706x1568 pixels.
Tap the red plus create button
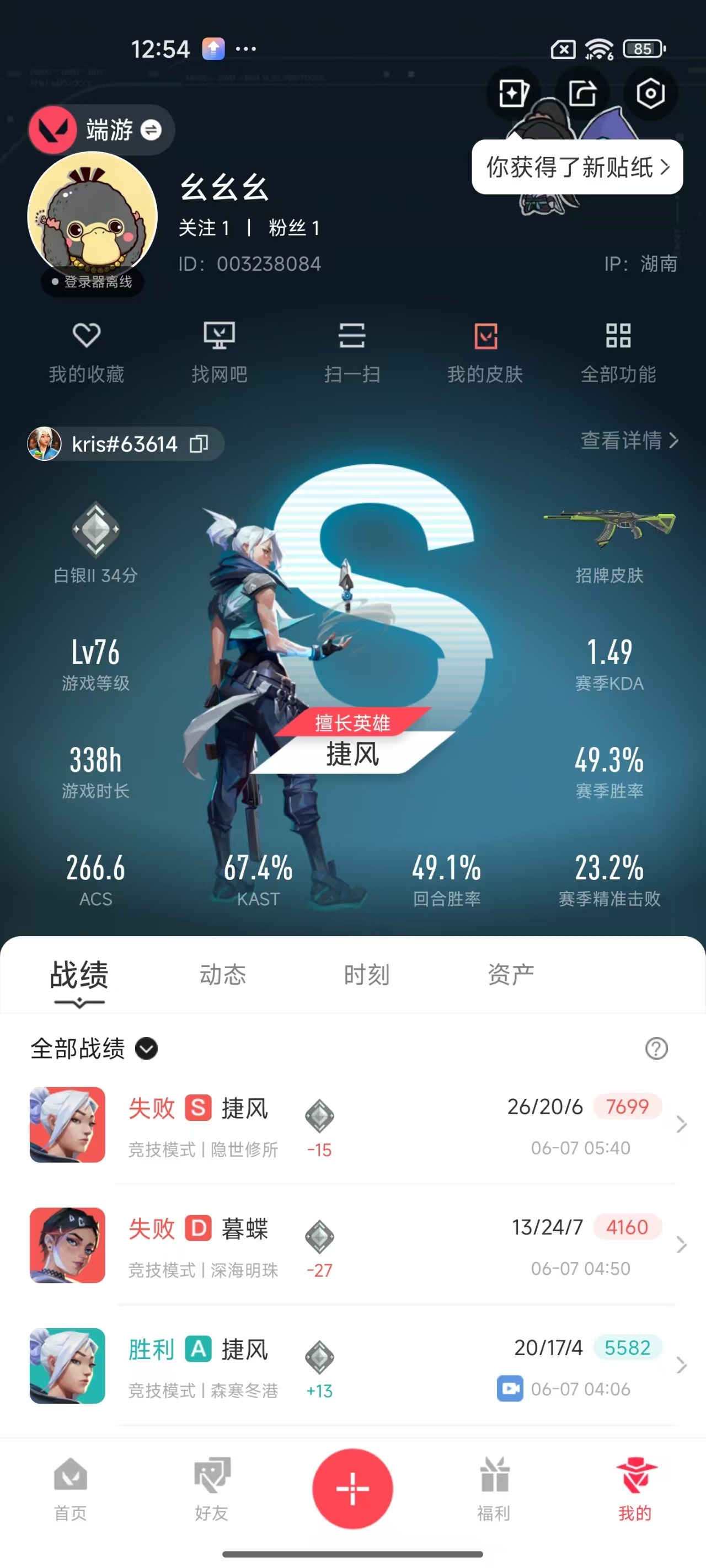tap(352, 1488)
